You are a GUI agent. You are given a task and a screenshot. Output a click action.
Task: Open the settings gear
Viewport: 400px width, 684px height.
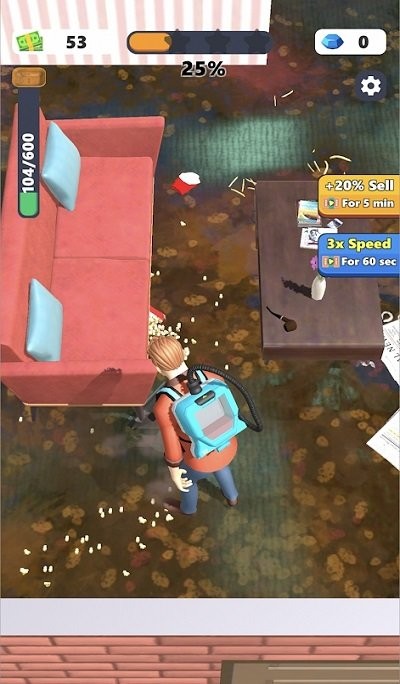(x=371, y=86)
